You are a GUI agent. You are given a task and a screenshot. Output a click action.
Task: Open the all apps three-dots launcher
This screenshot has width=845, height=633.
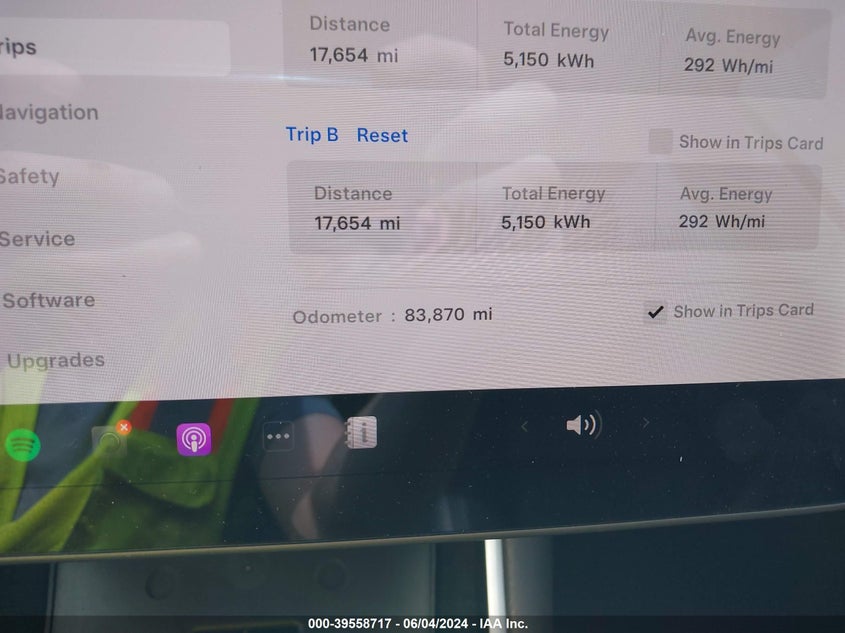click(x=278, y=437)
